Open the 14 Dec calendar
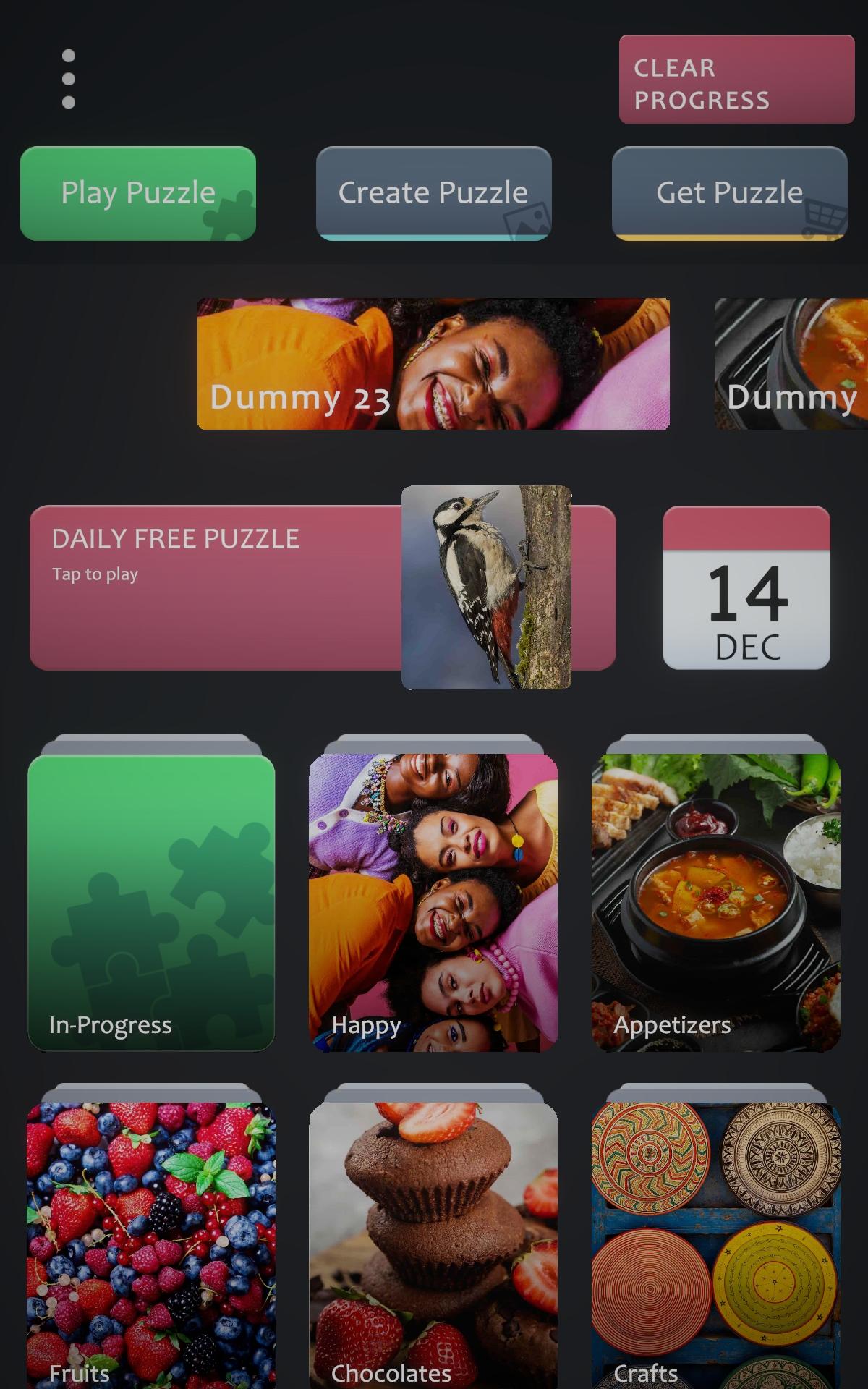This screenshot has height=1389, width=868. tap(746, 587)
